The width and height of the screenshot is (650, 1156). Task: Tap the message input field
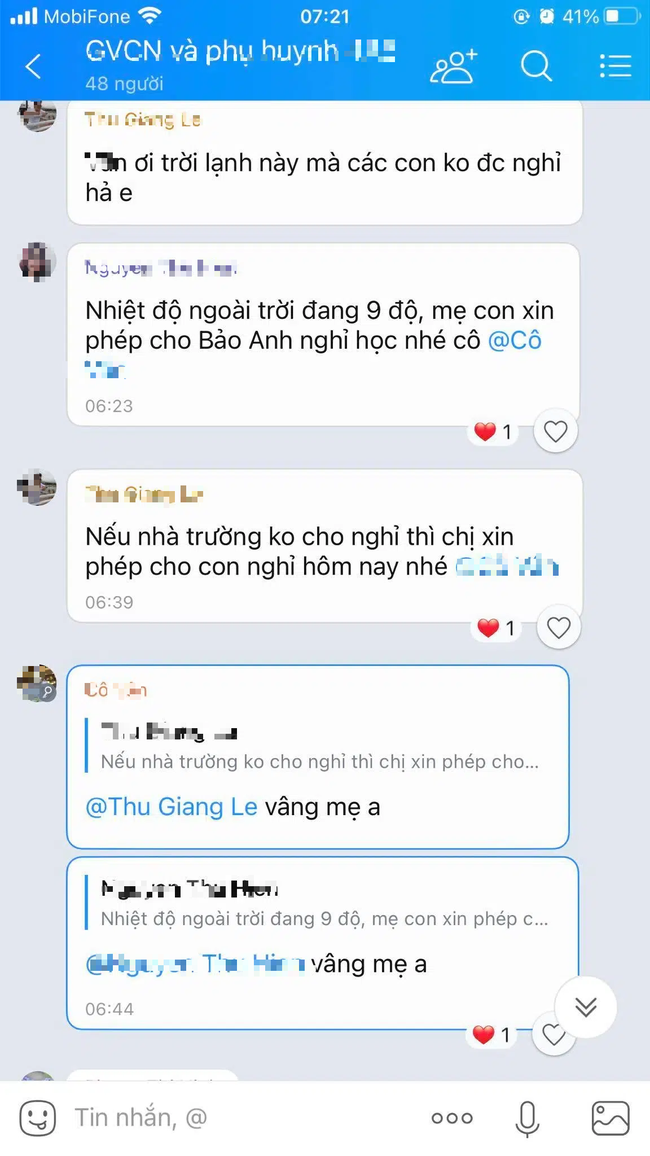(x=240, y=1117)
